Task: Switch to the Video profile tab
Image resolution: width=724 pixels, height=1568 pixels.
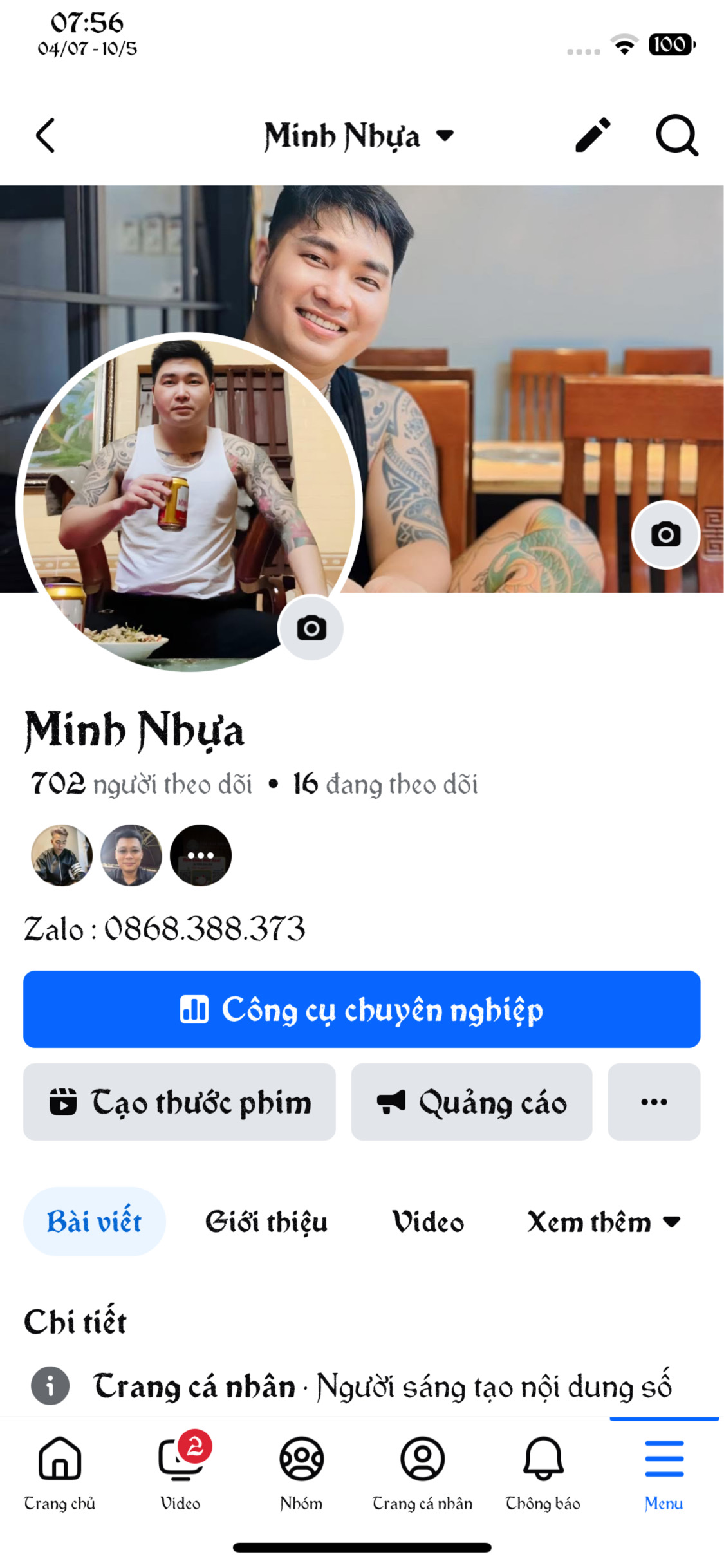Action: [428, 1222]
